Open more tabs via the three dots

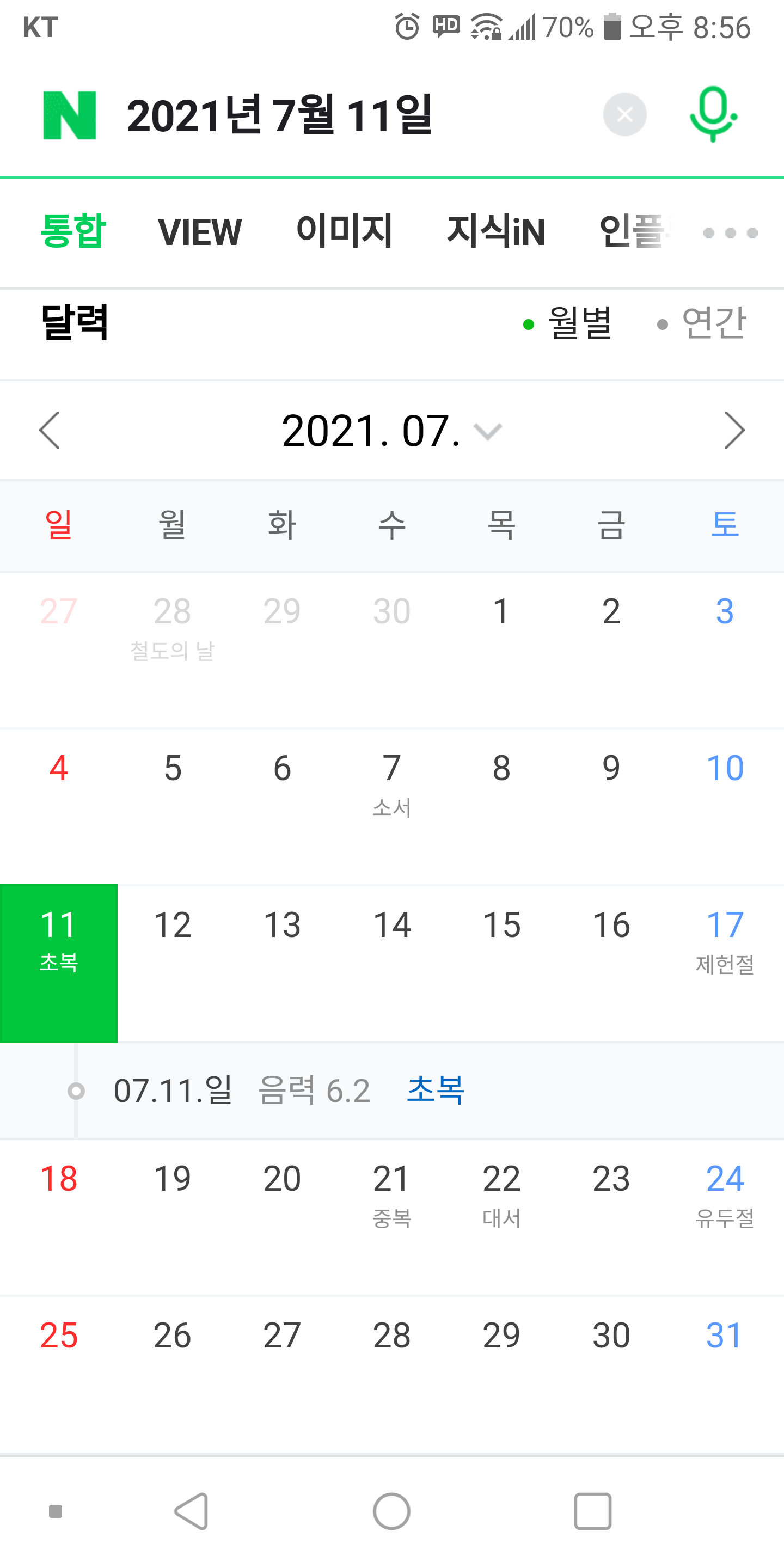point(730,232)
